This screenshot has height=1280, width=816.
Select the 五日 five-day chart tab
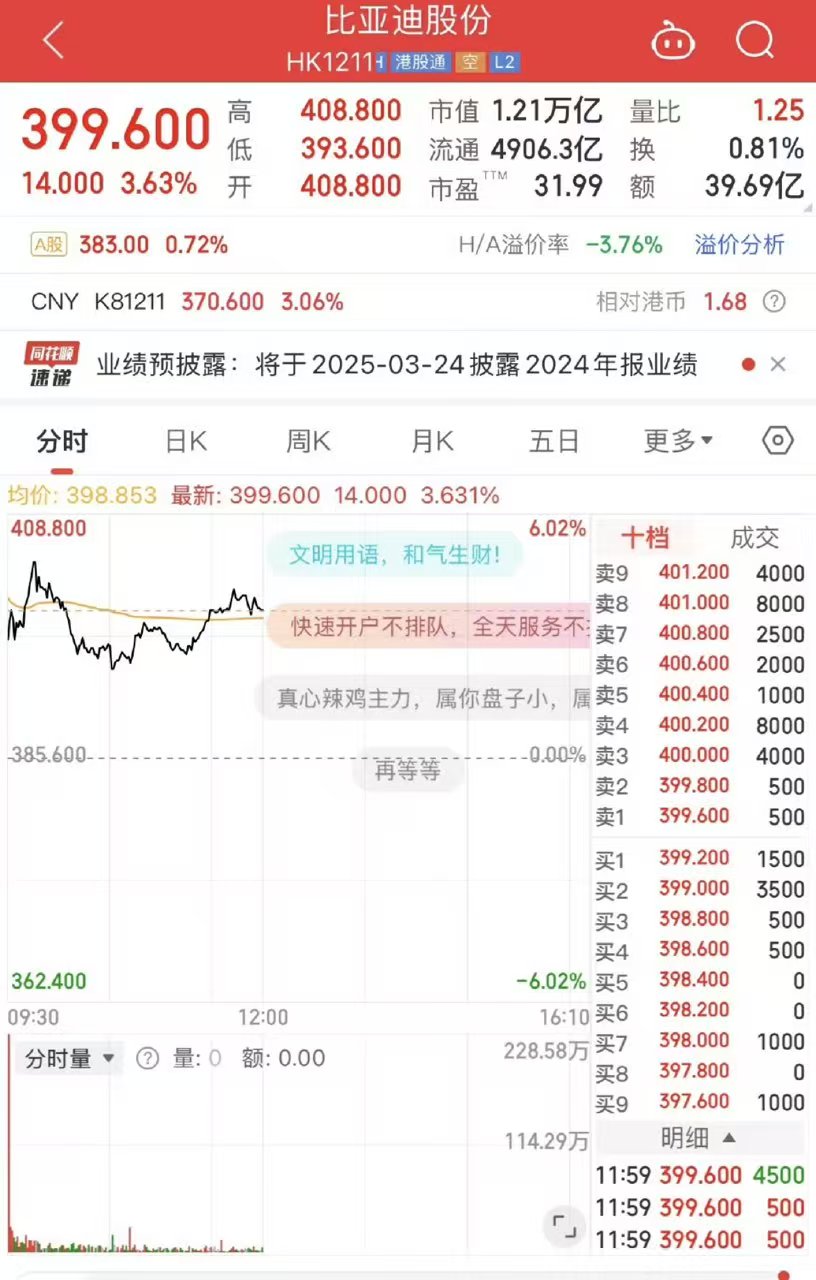coord(554,440)
